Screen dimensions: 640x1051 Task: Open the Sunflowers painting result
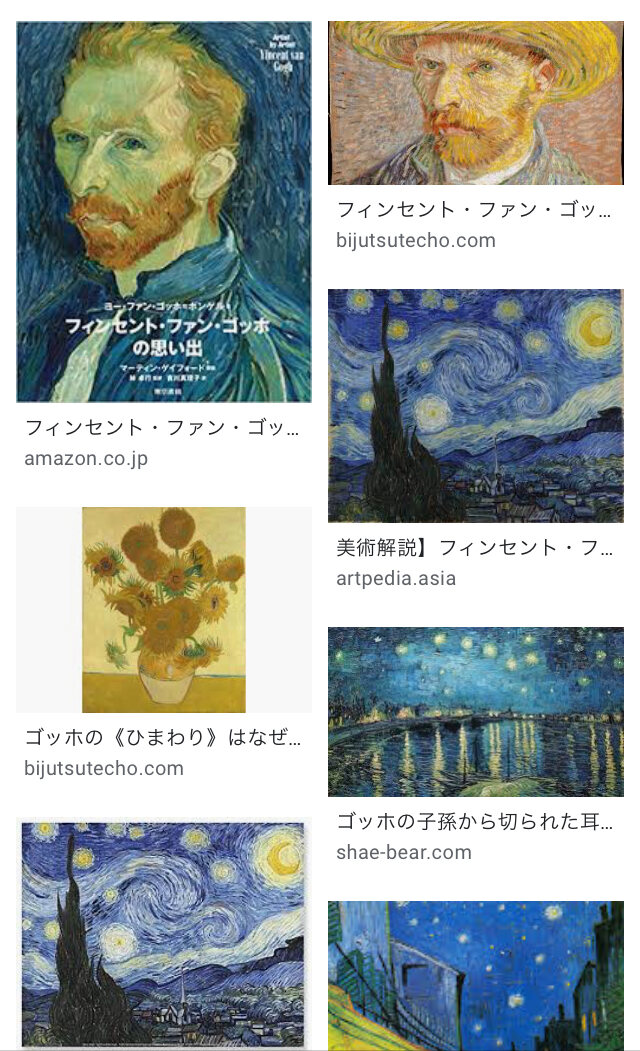tap(163, 609)
